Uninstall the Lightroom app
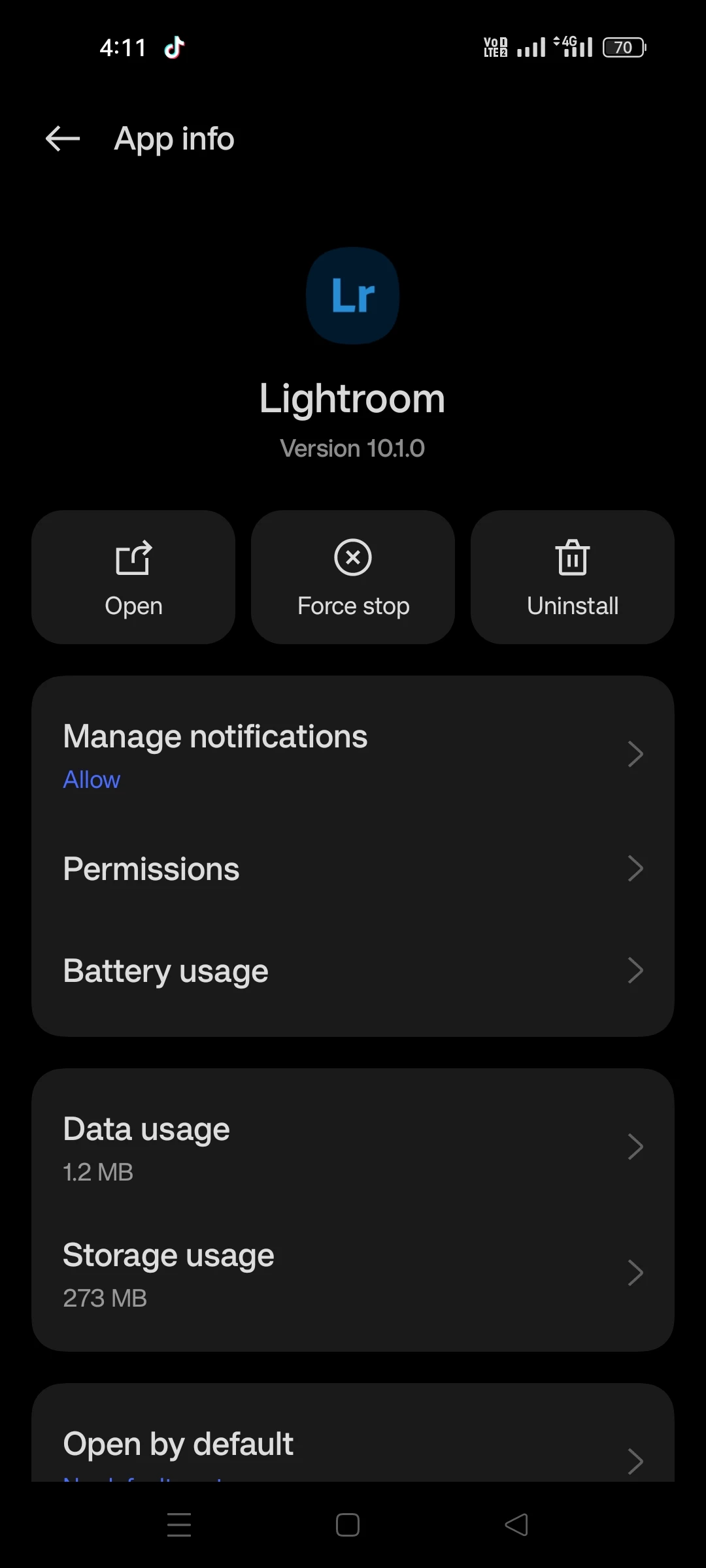706x1568 pixels. [572, 577]
